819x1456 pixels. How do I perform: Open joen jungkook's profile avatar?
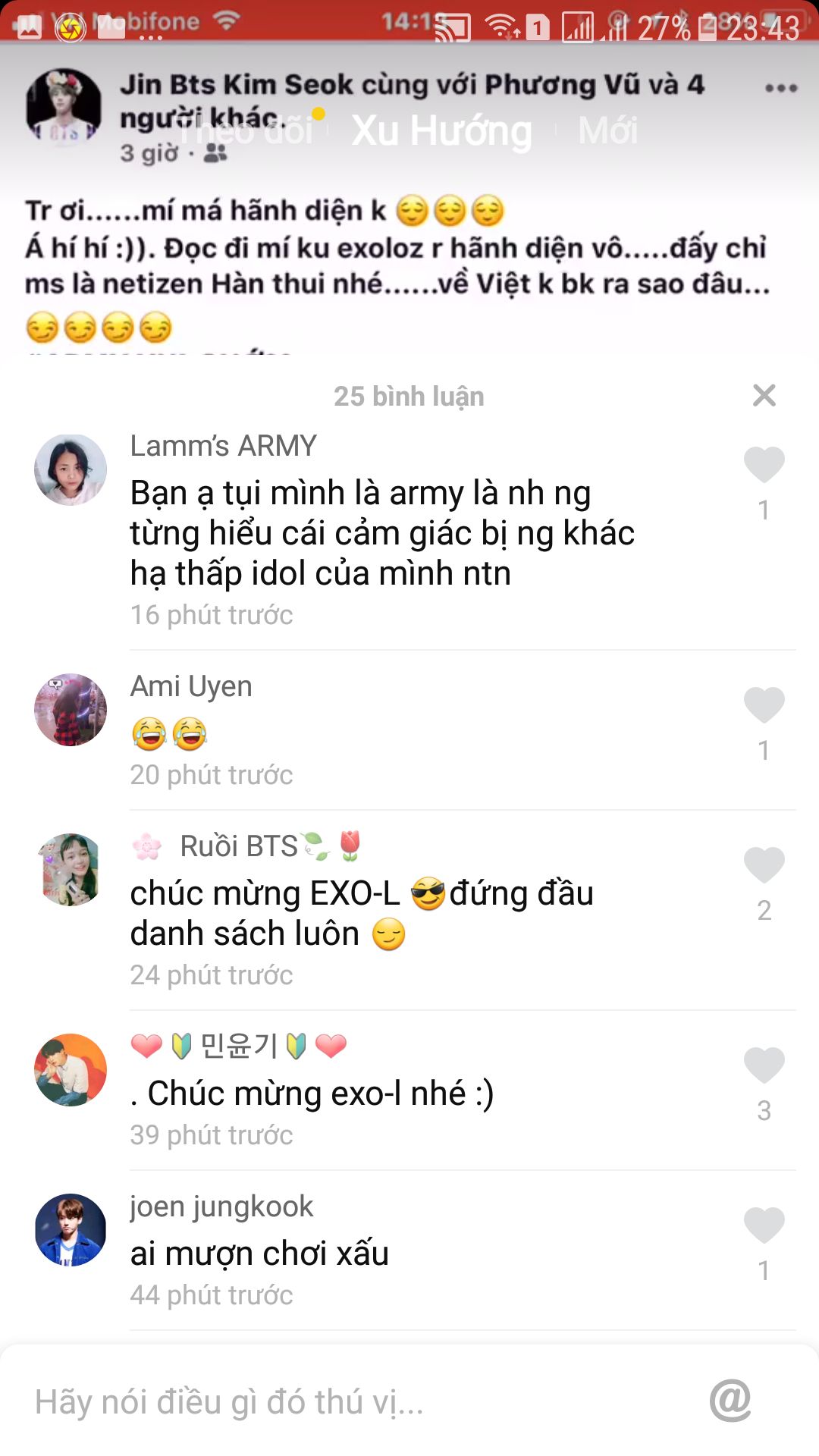71,1230
